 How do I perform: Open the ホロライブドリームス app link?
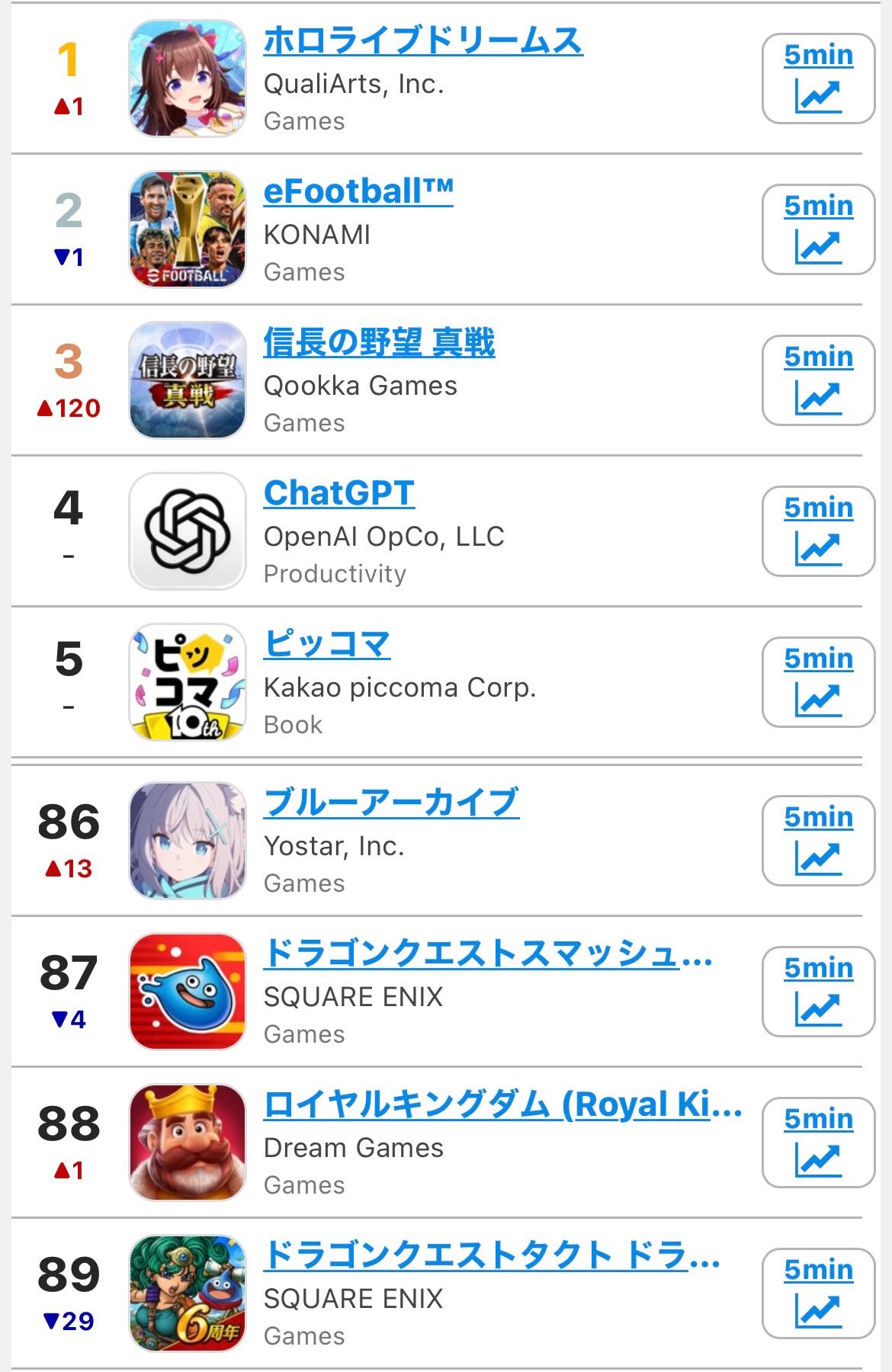point(423,40)
